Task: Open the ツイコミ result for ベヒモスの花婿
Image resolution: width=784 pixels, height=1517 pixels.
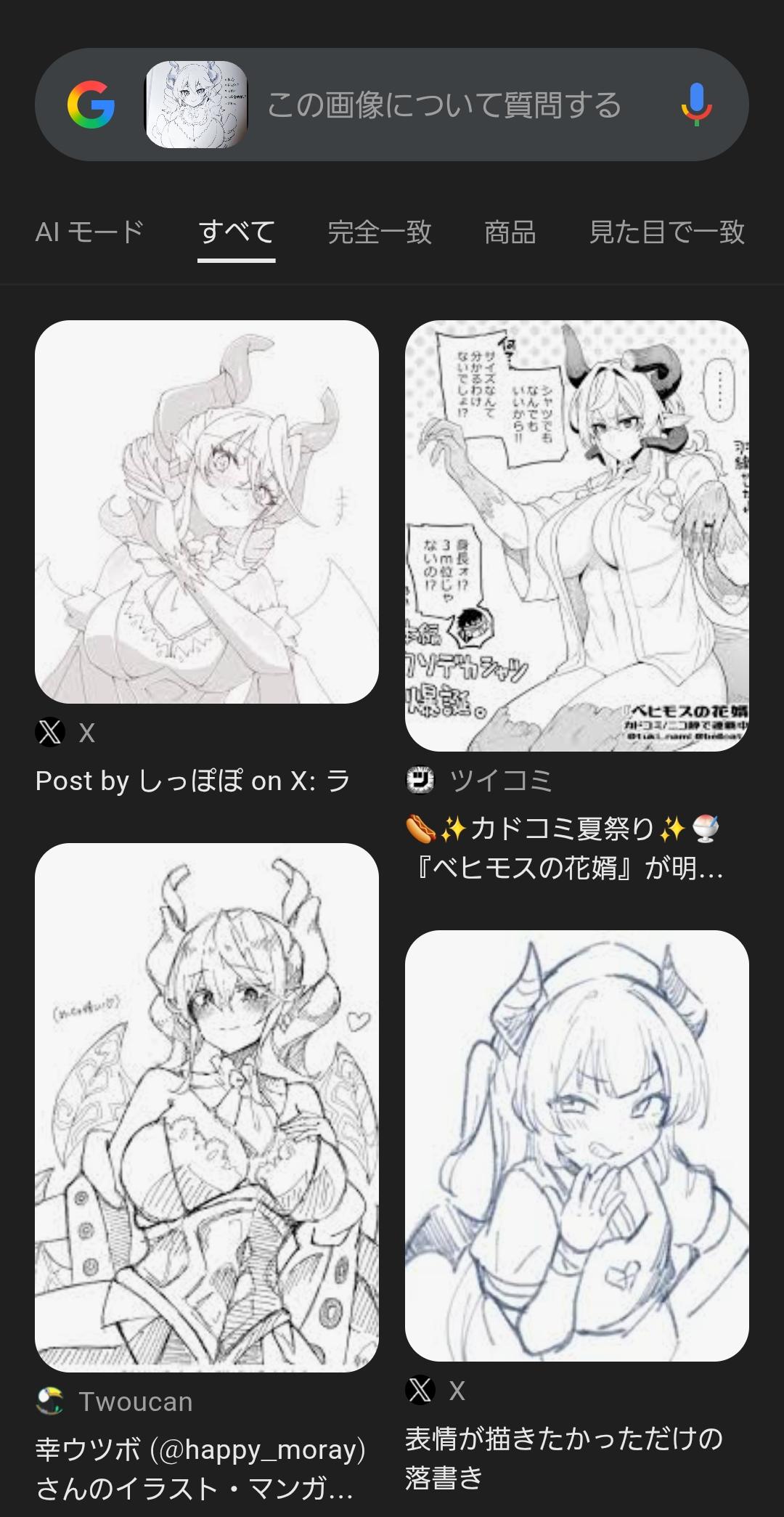Action: coord(576,536)
